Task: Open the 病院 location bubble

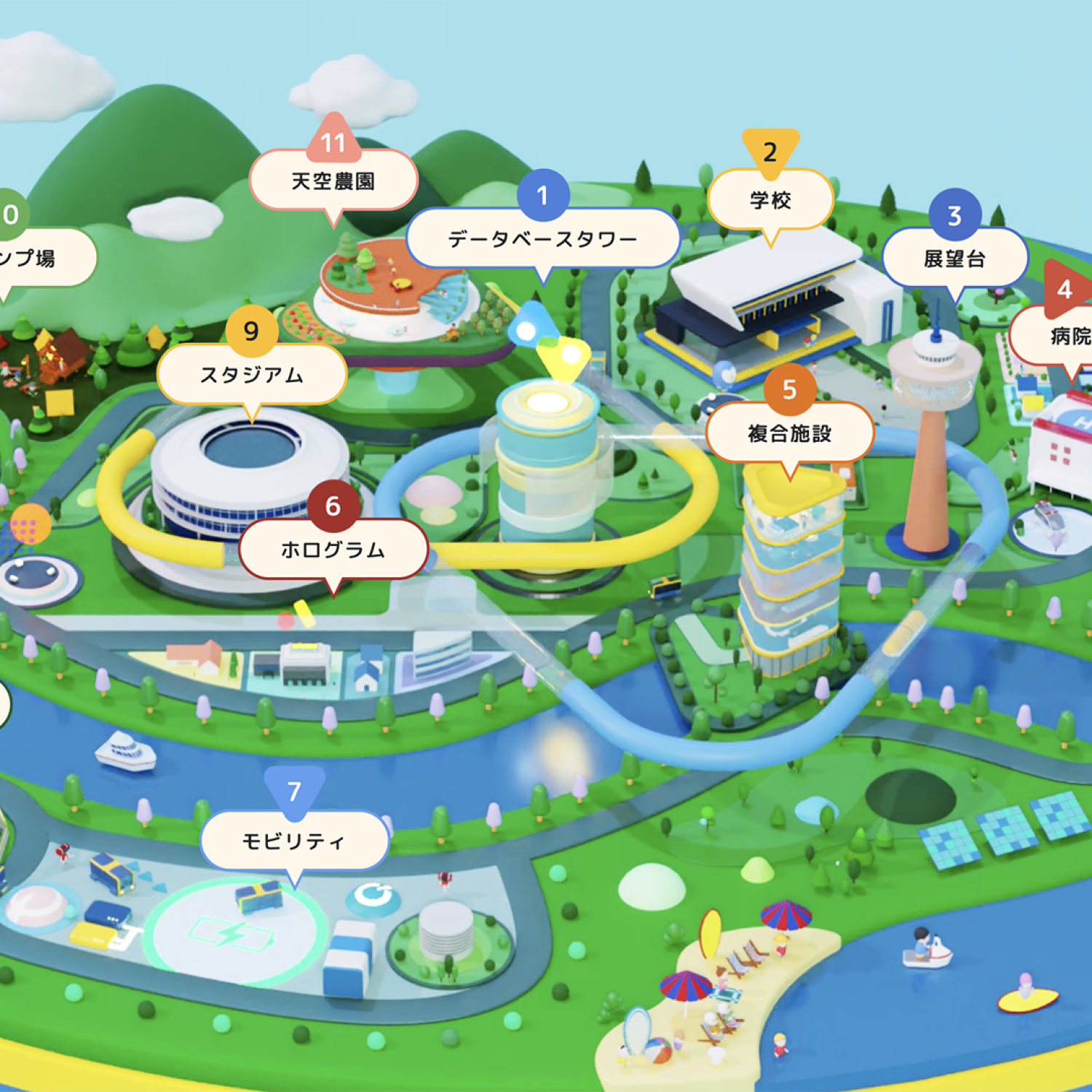Action: point(1066,336)
